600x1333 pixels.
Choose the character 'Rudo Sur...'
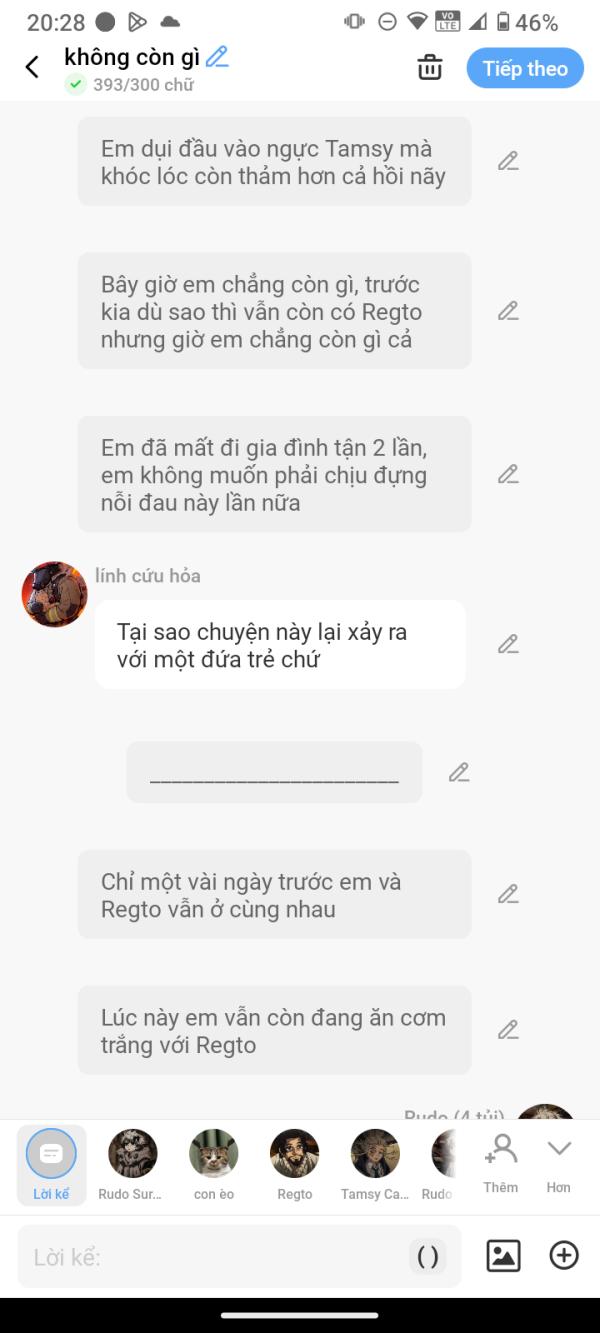pyautogui.click(x=132, y=1165)
